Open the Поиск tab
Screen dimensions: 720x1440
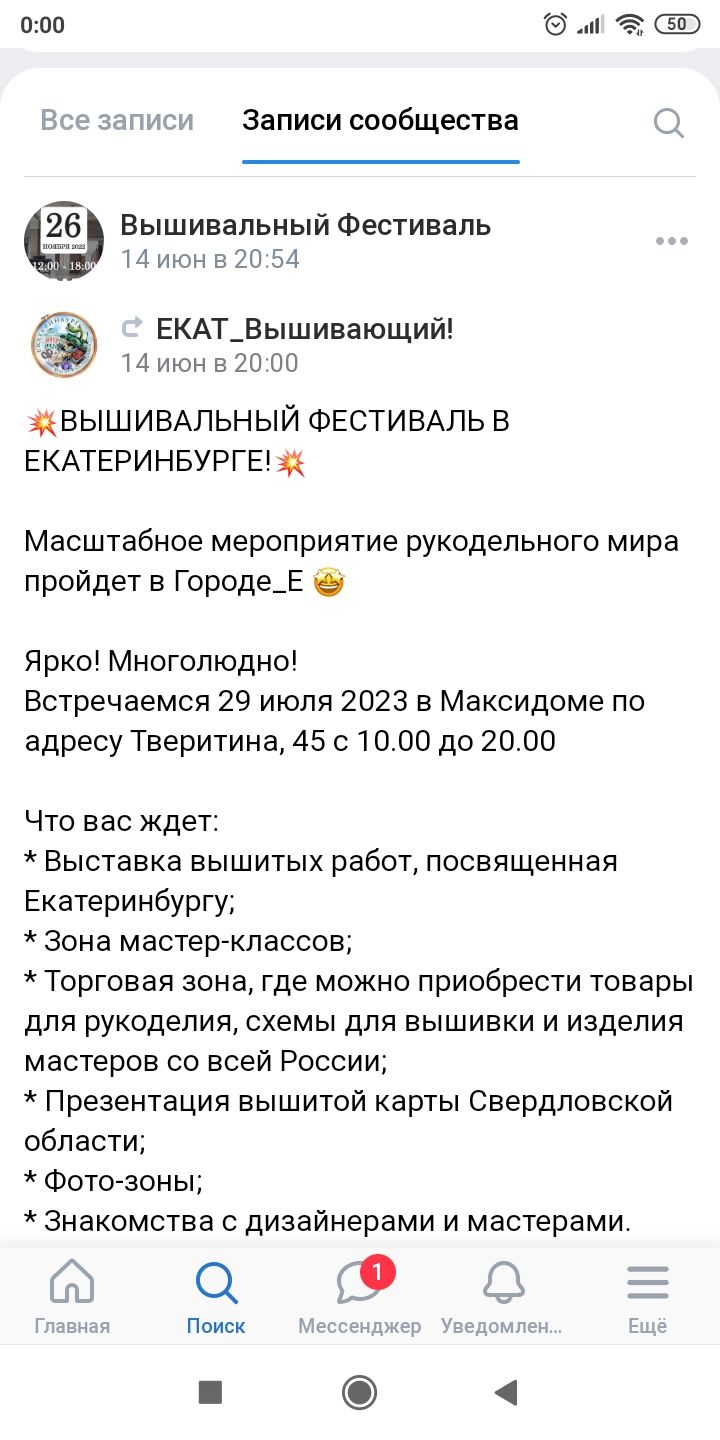click(216, 1297)
